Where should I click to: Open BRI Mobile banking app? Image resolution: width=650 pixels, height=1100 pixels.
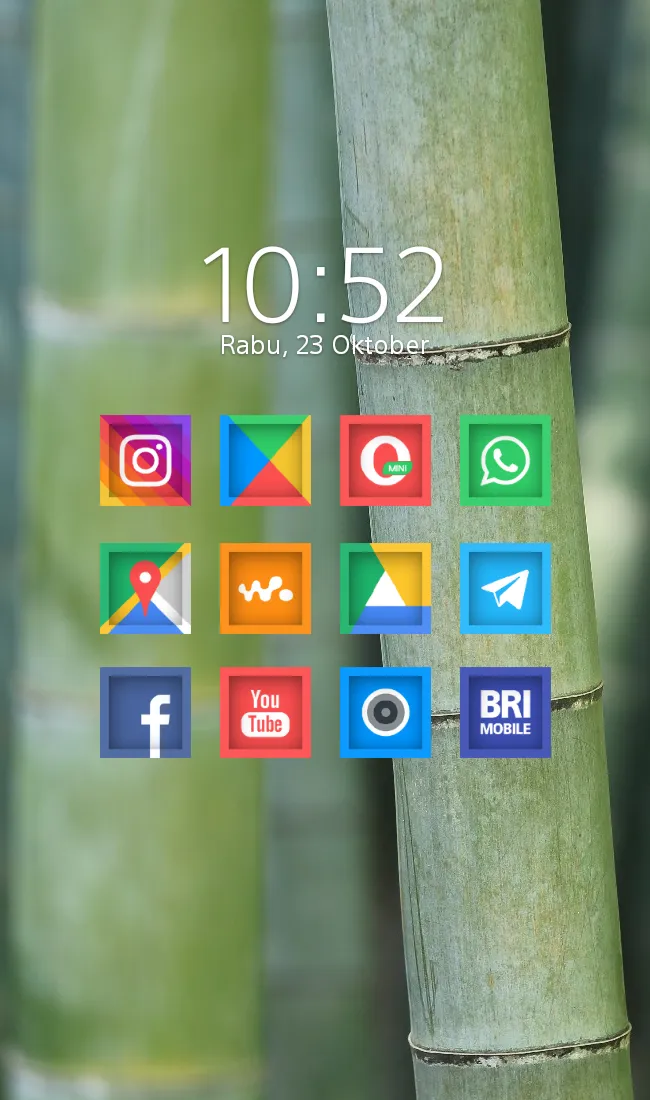[x=505, y=712]
